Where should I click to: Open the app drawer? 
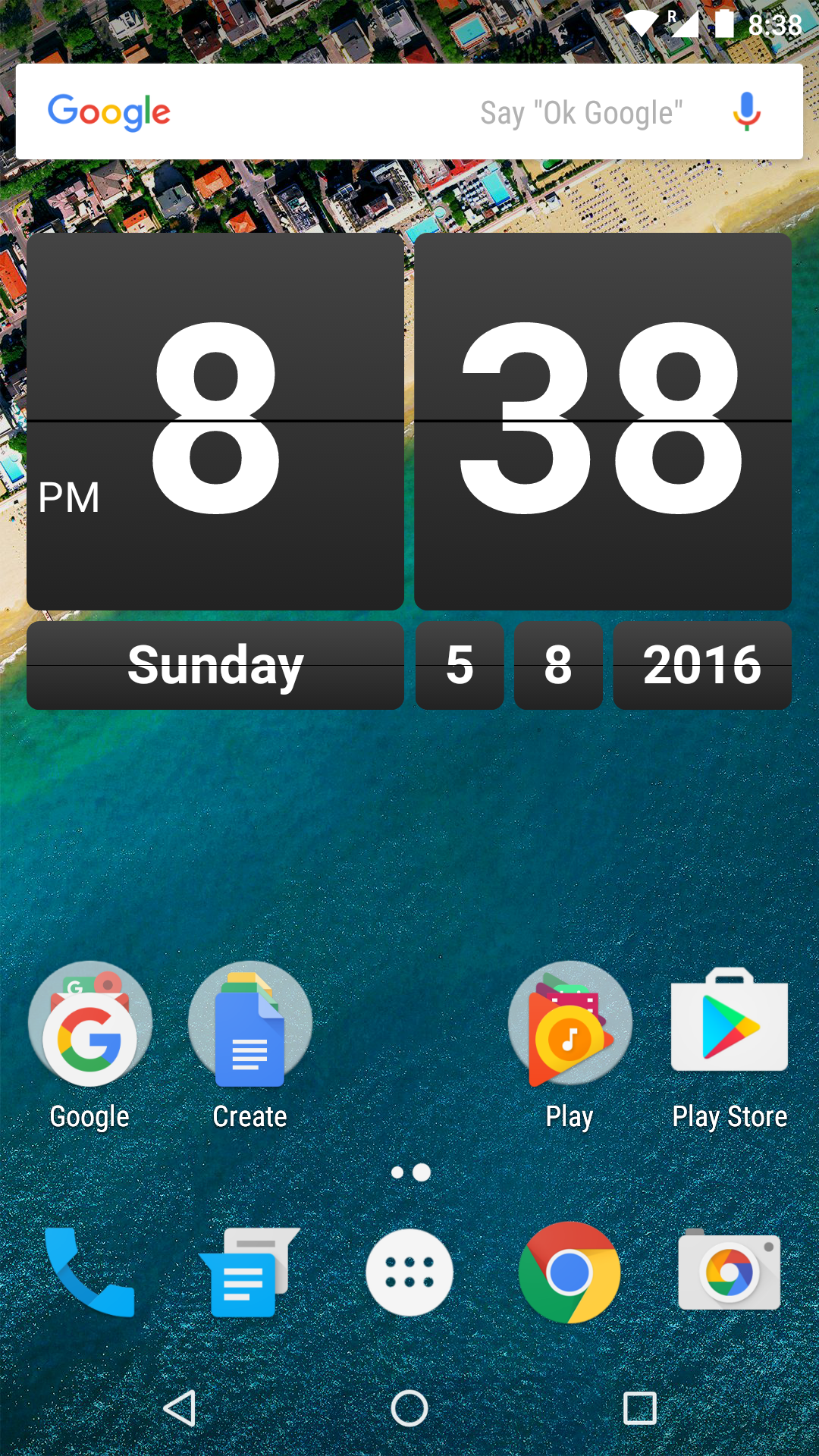(x=409, y=1272)
